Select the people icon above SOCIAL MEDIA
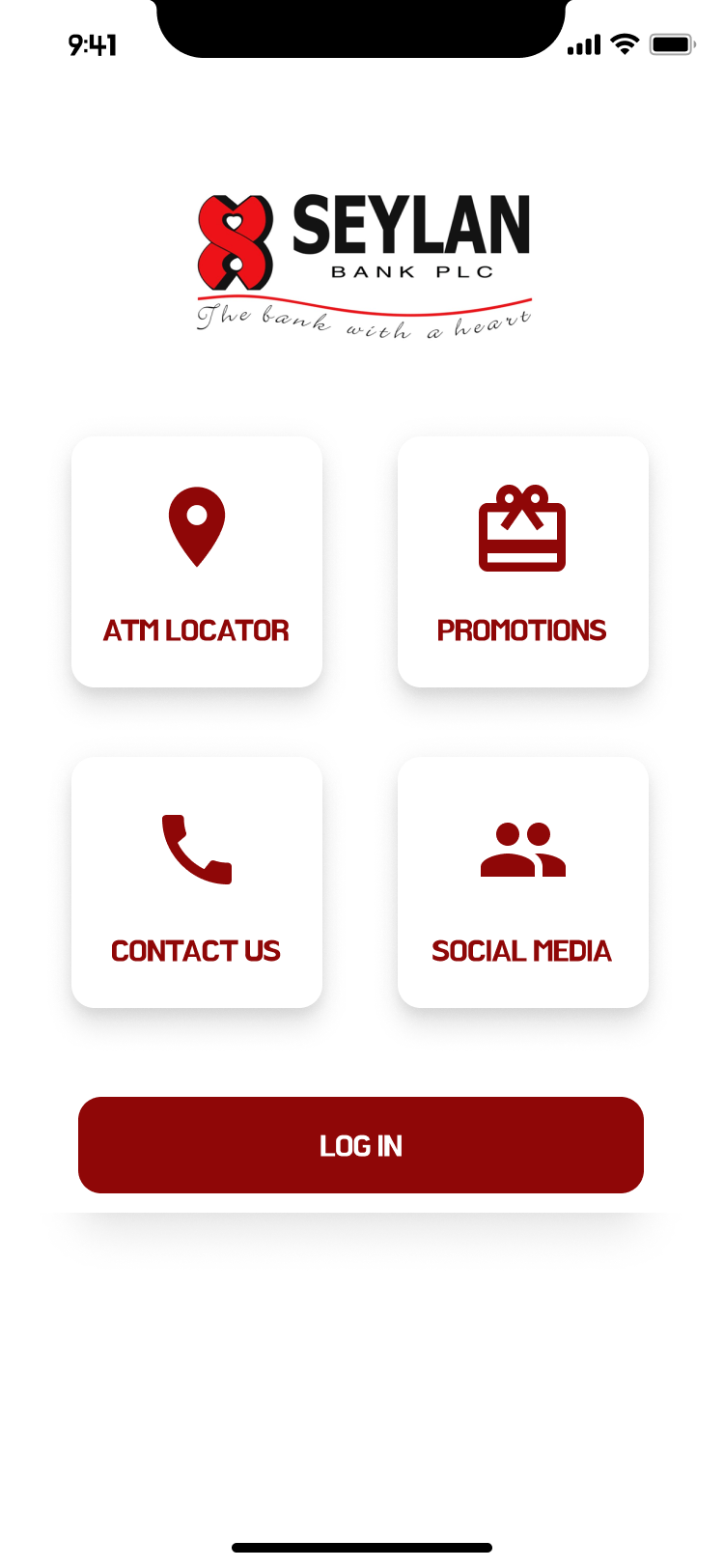Viewport: 724px width, 1568px height. tap(522, 848)
